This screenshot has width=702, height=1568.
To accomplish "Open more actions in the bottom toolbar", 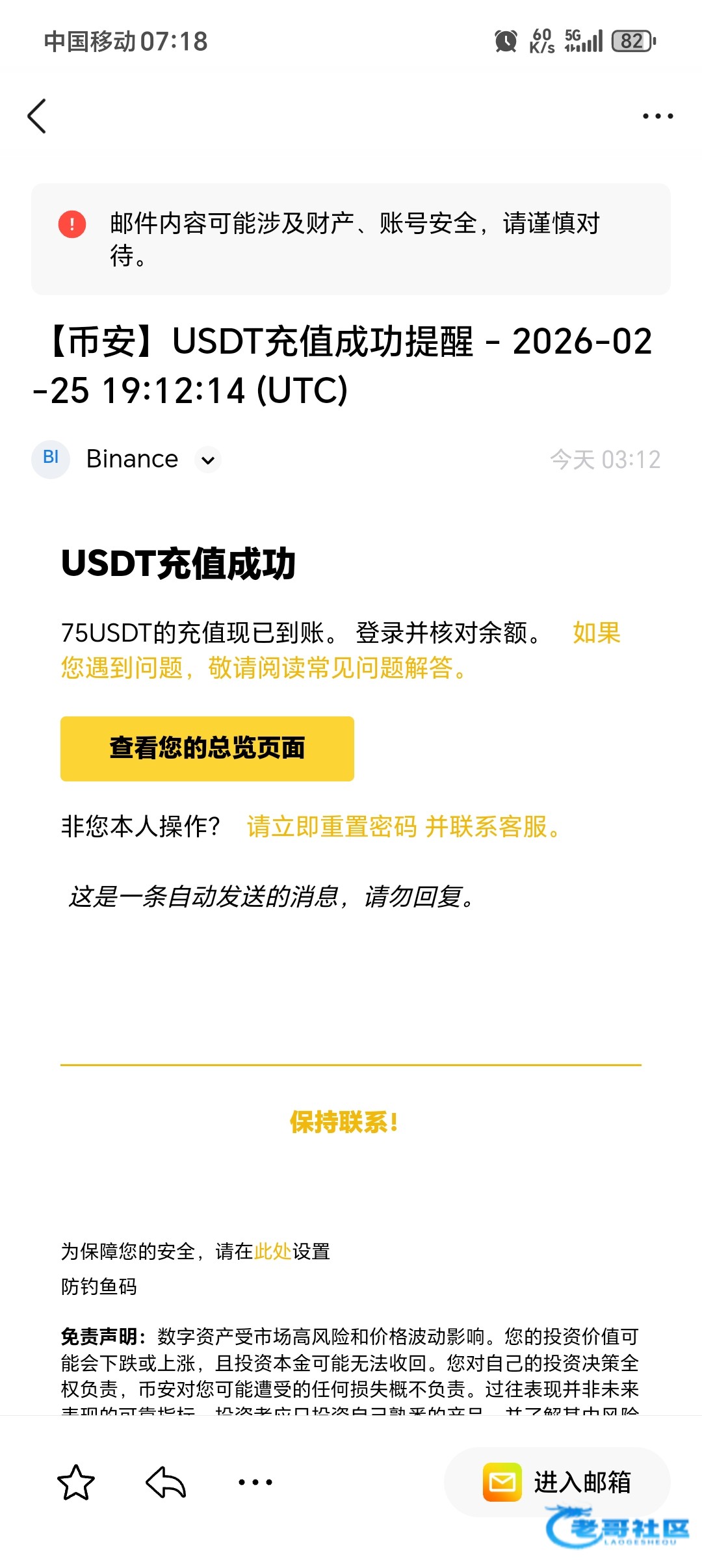I will click(x=255, y=1482).
